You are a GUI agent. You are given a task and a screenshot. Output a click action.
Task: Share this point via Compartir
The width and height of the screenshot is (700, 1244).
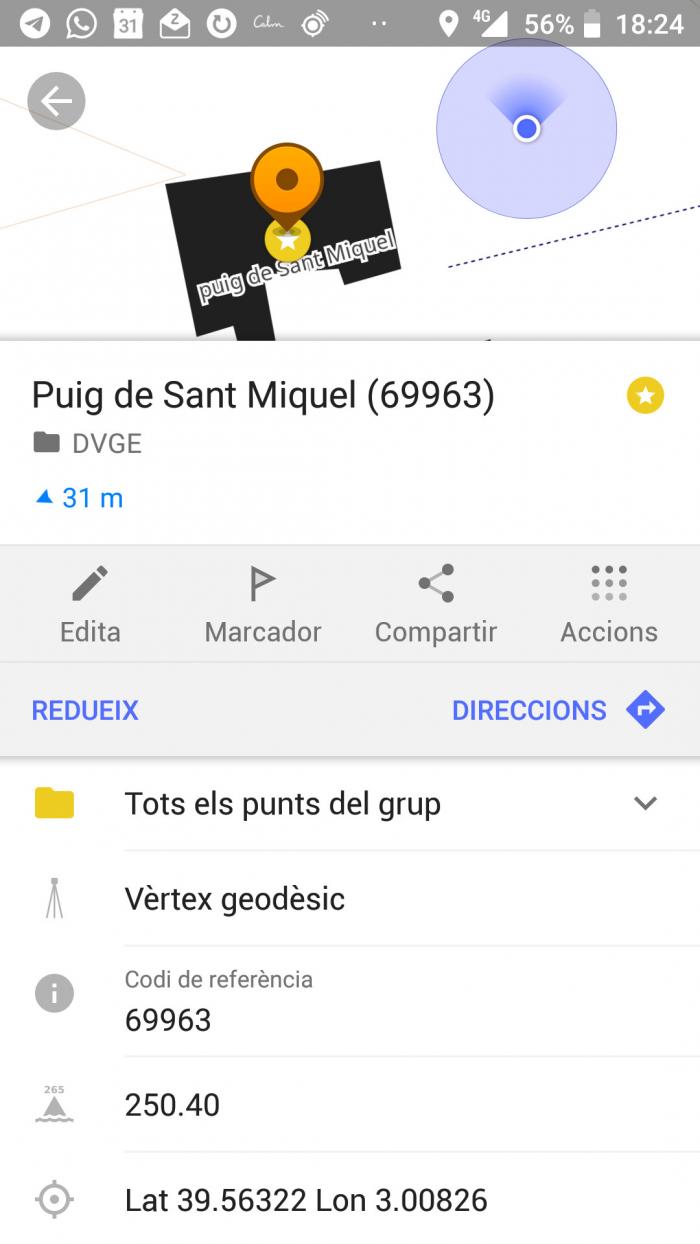436,604
